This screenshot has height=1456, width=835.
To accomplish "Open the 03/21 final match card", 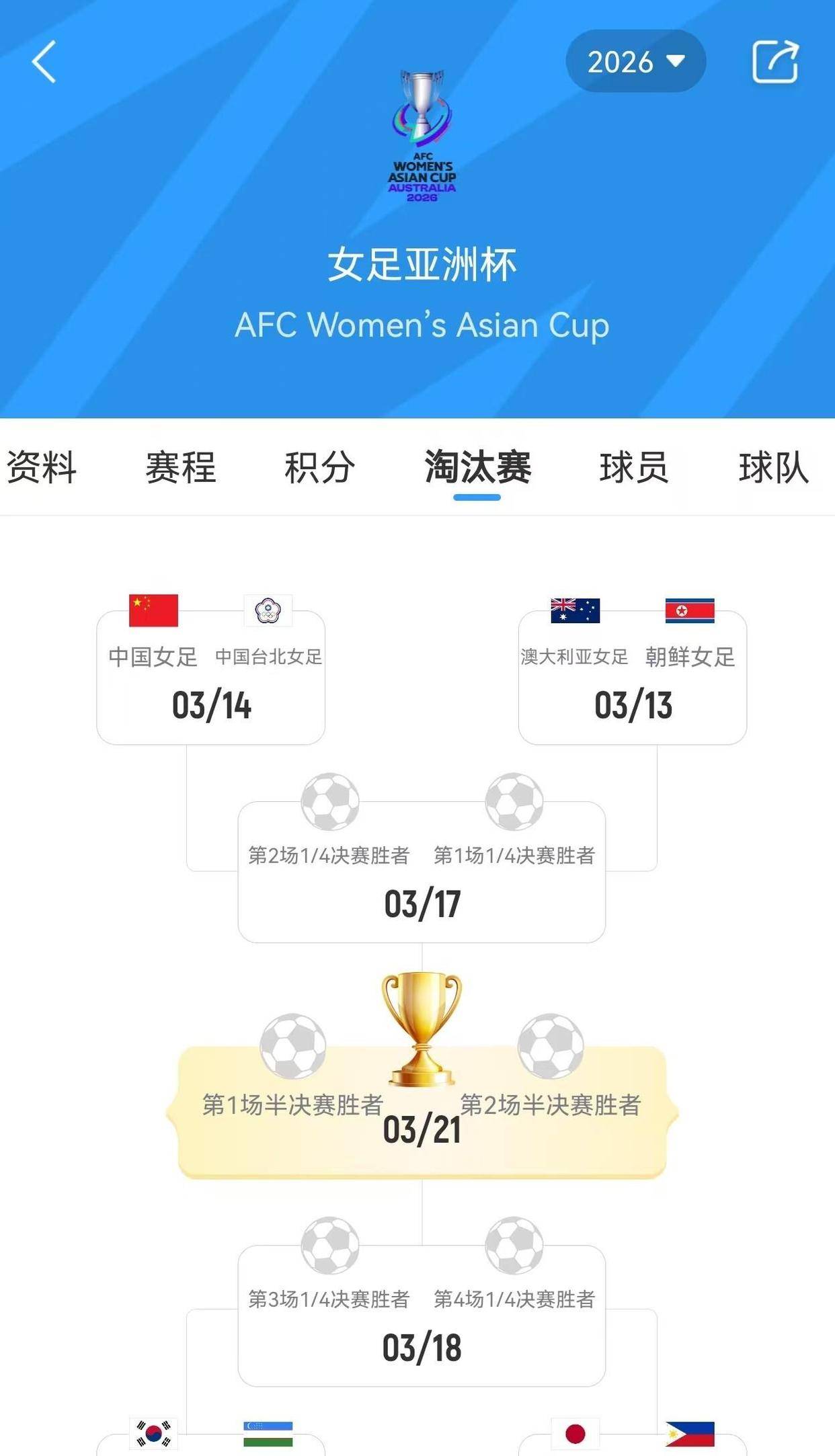I will [x=422, y=1116].
